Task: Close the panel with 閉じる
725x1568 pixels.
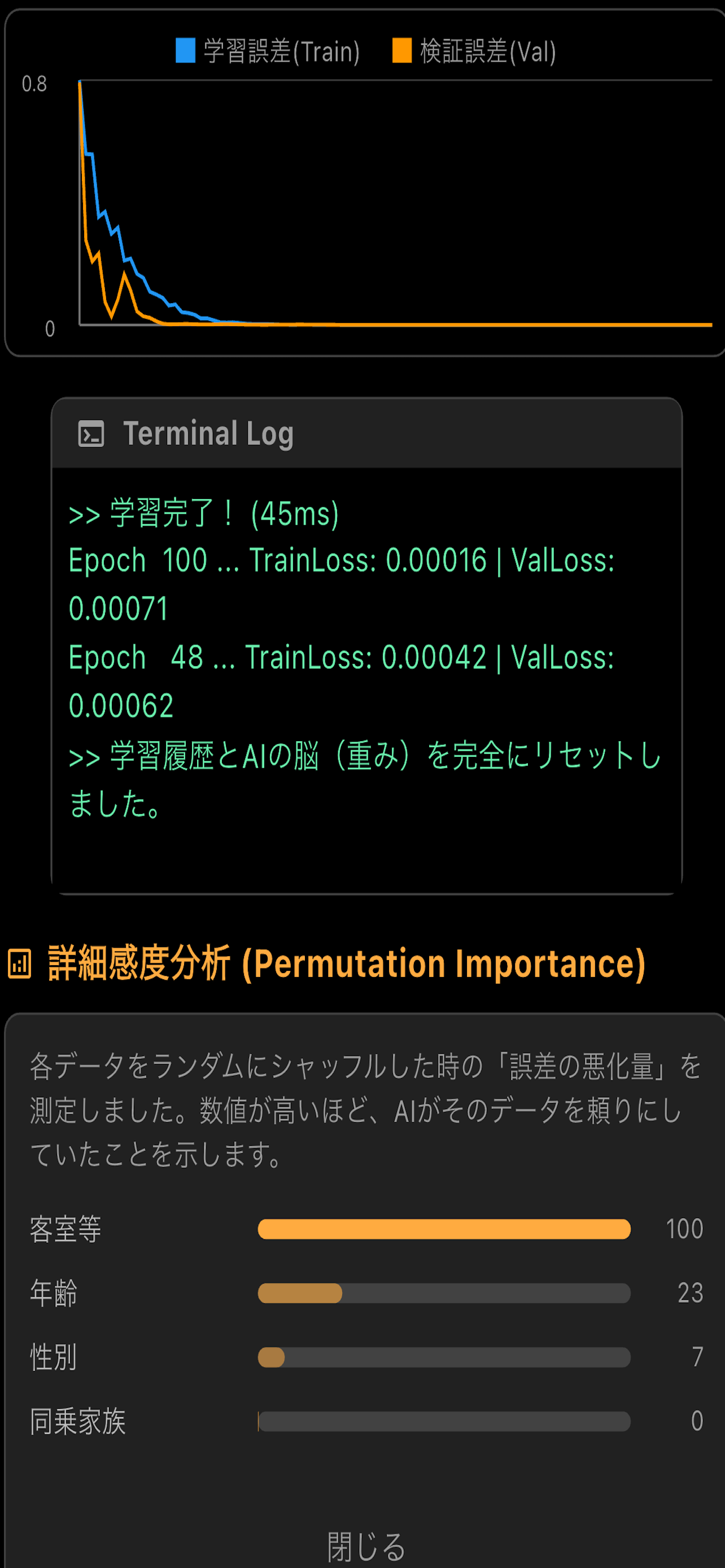Action: [366, 1546]
